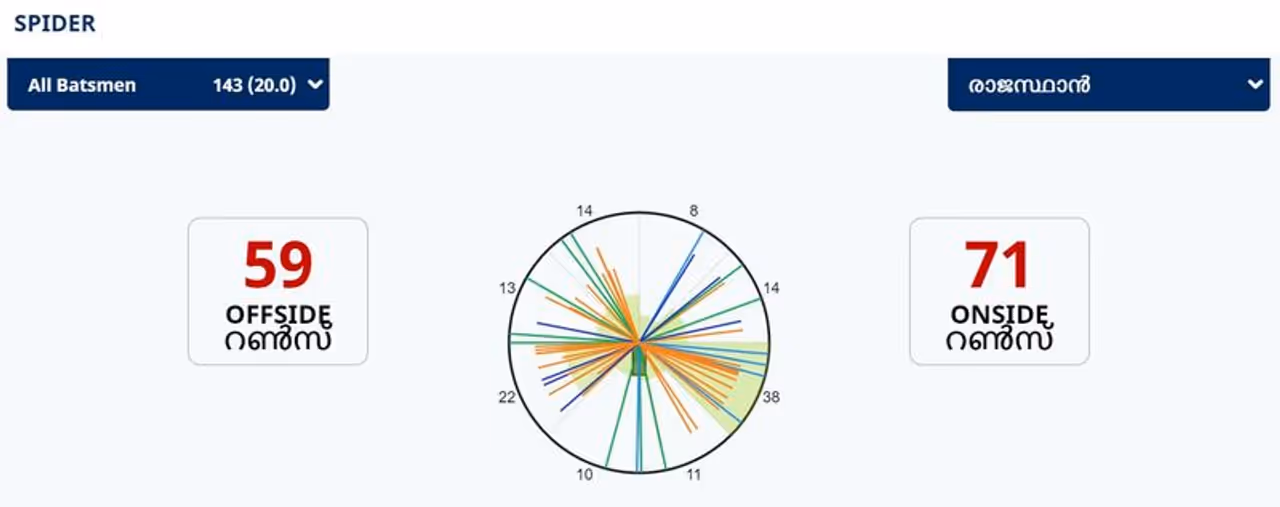The height and width of the screenshot is (507, 1280).
Task: Expand the രാജസ്ഥാൻ team dropdown
Action: [x=1108, y=85]
